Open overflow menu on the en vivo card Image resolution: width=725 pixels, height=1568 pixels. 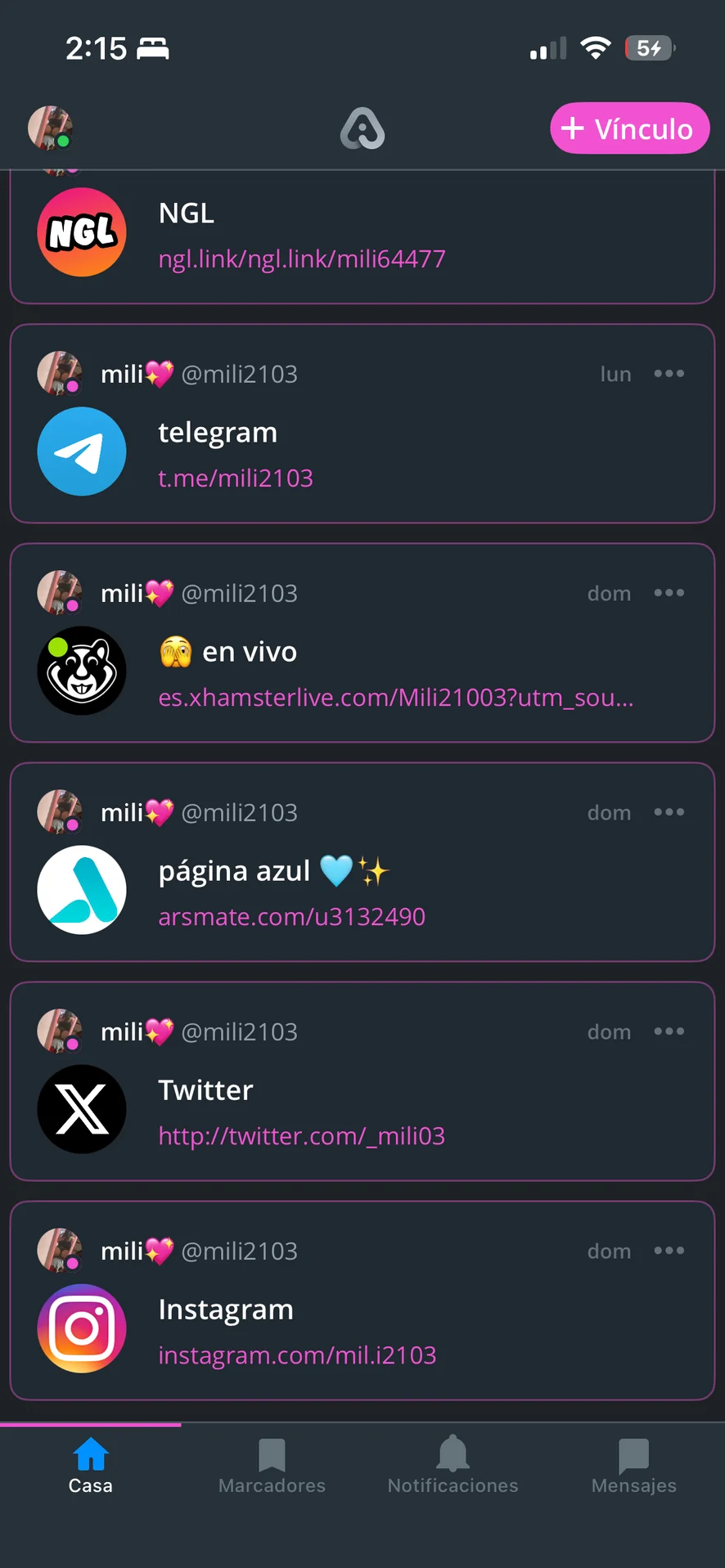click(x=669, y=593)
